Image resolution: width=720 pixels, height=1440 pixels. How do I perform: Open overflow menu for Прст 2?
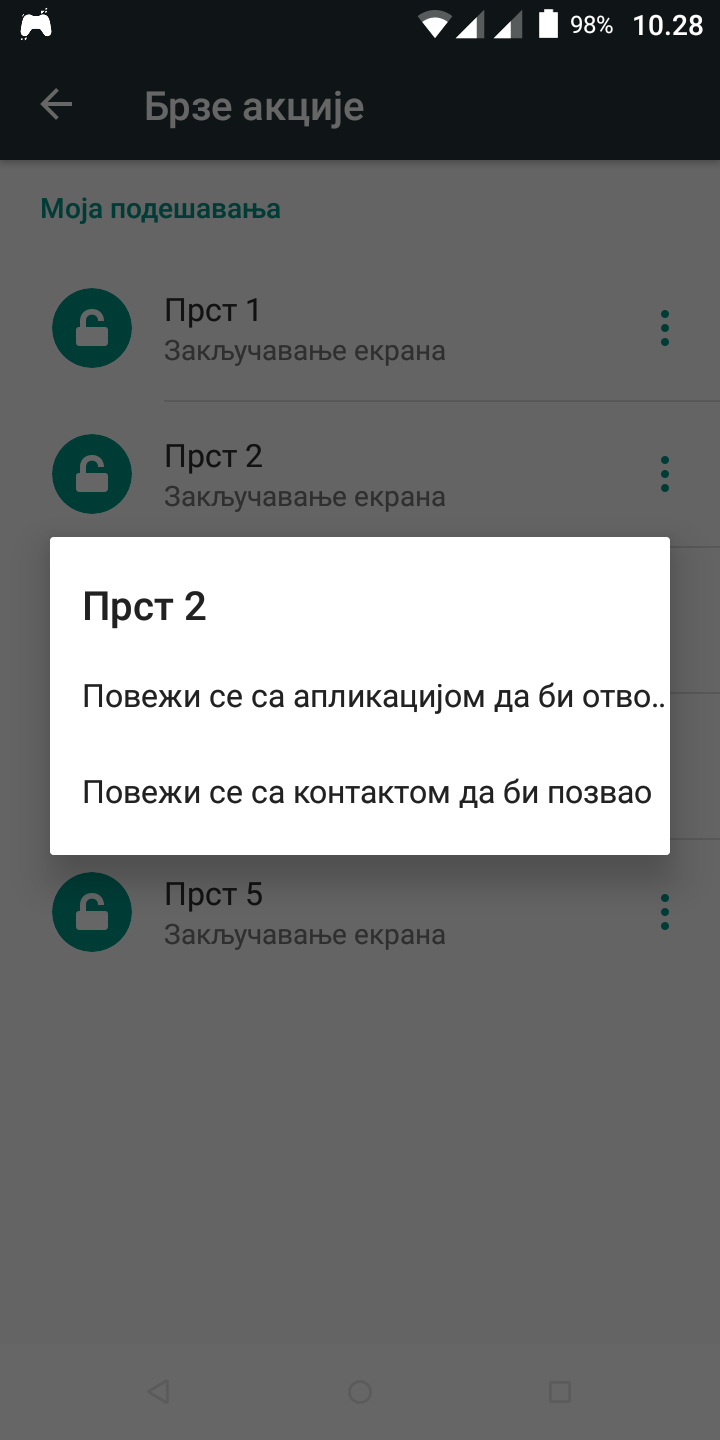pyautogui.click(x=665, y=474)
